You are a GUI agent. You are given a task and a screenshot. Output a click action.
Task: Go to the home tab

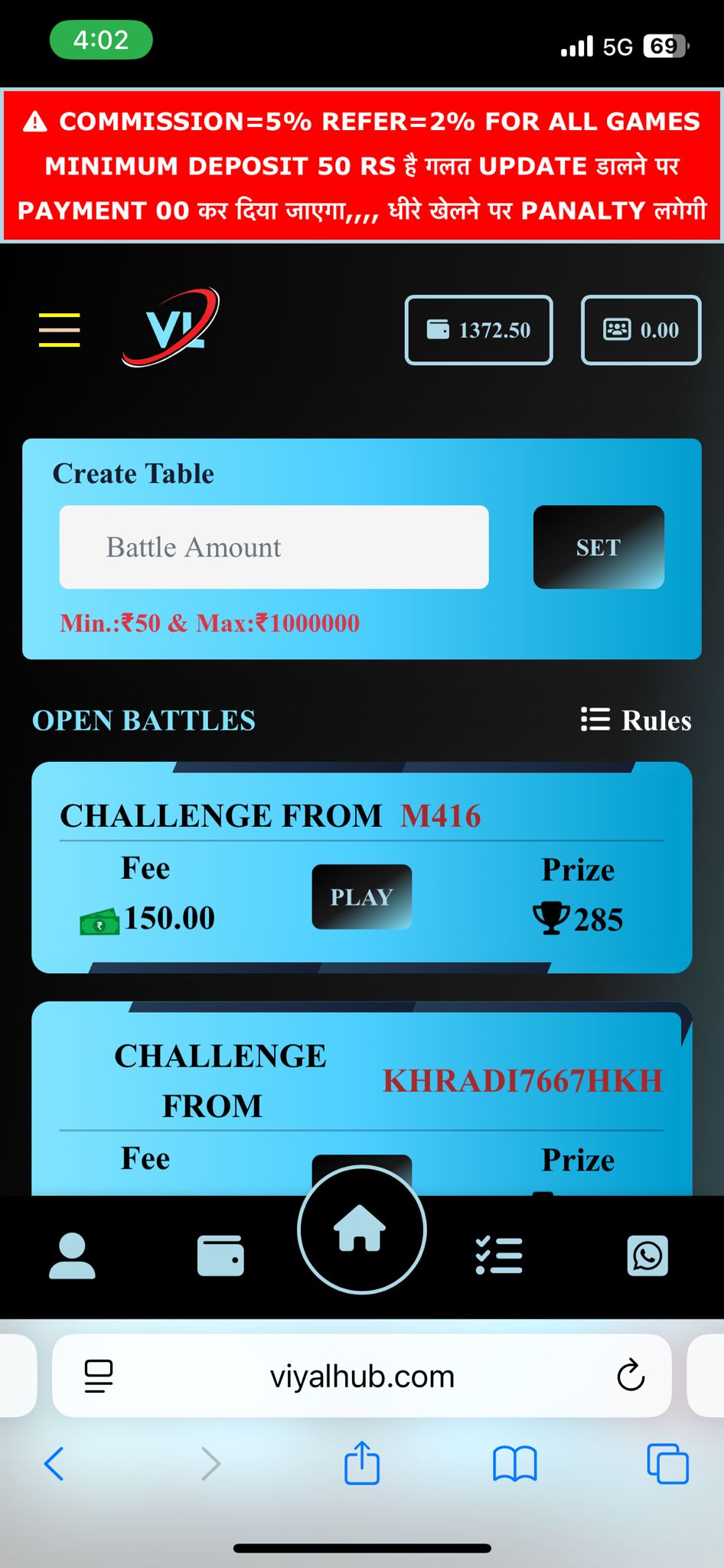[361, 1229]
